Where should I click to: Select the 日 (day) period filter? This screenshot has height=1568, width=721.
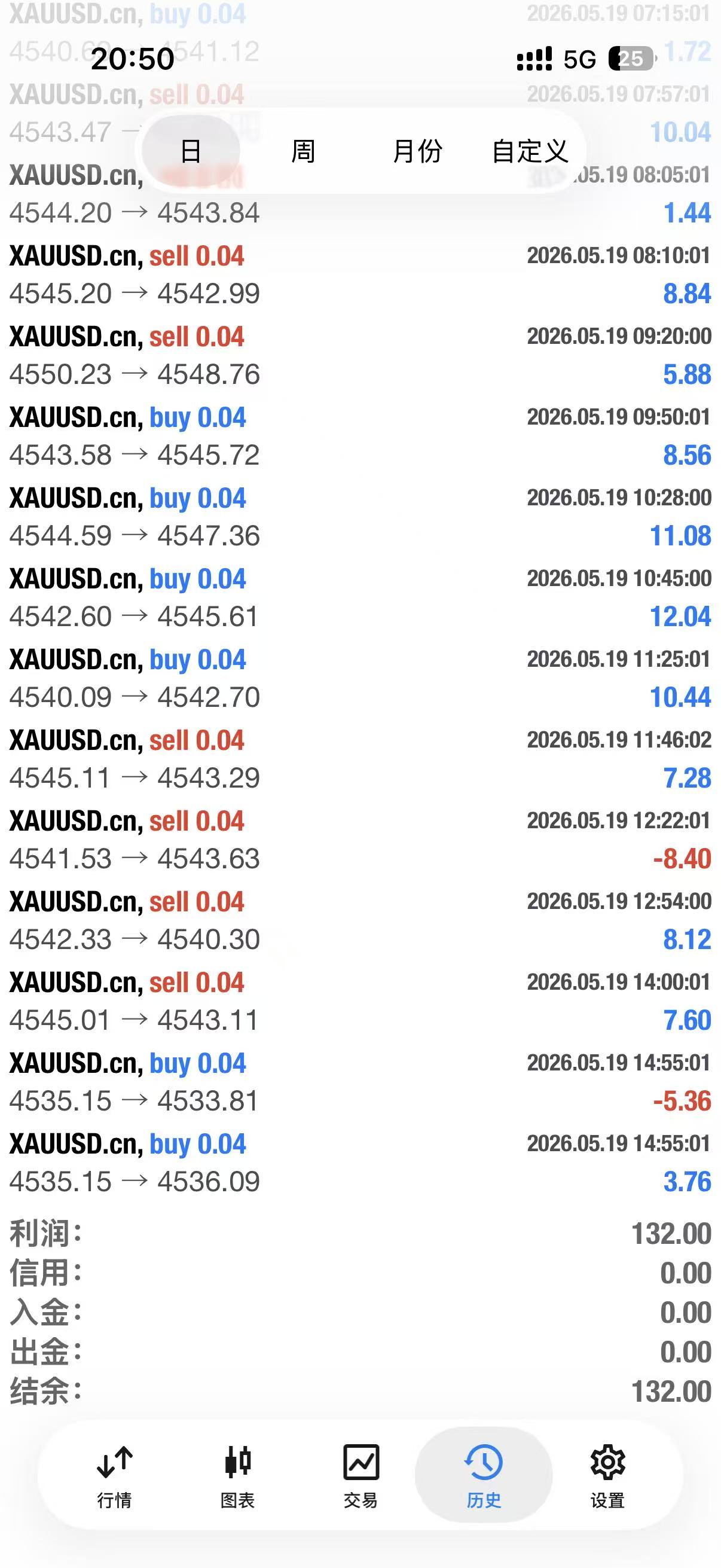pyautogui.click(x=191, y=150)
